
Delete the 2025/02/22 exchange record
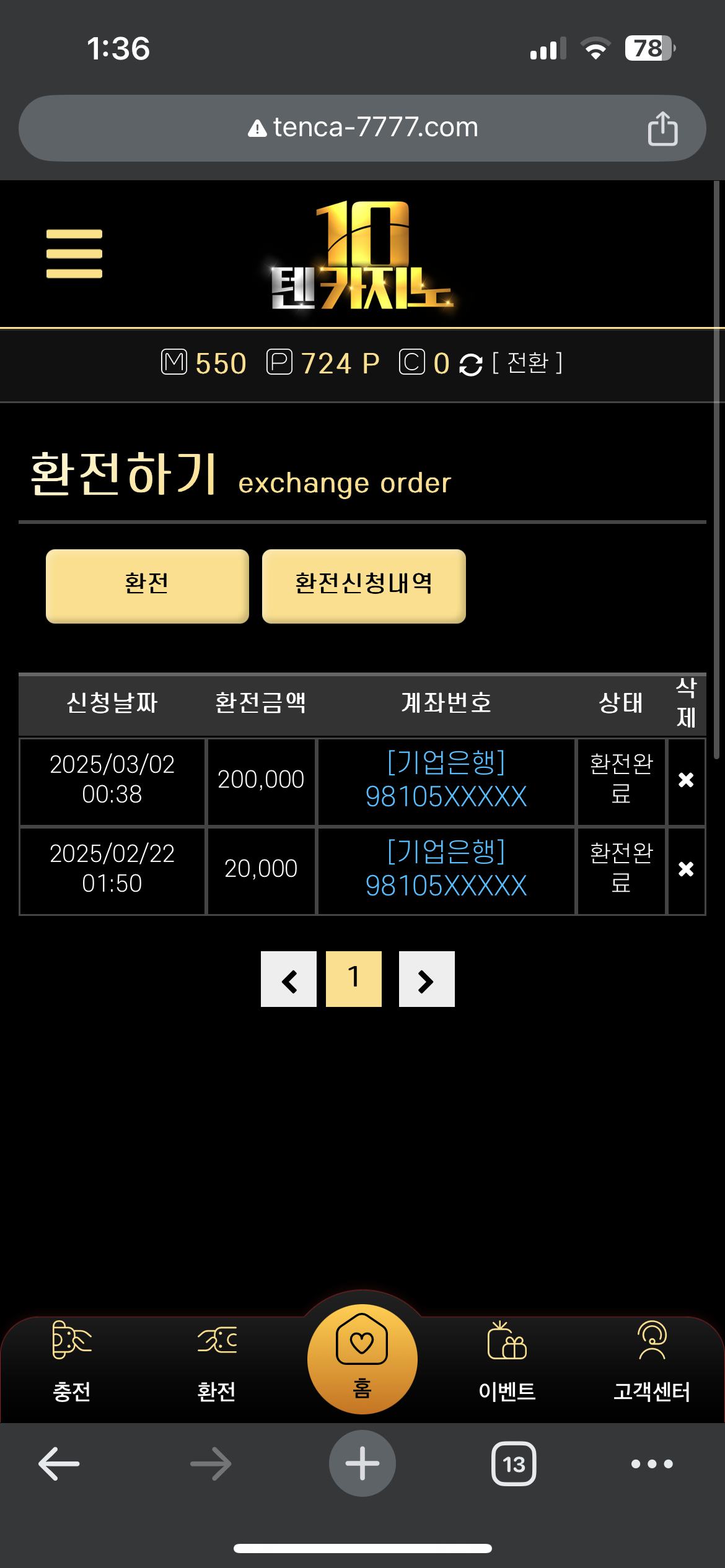(686, 869)
